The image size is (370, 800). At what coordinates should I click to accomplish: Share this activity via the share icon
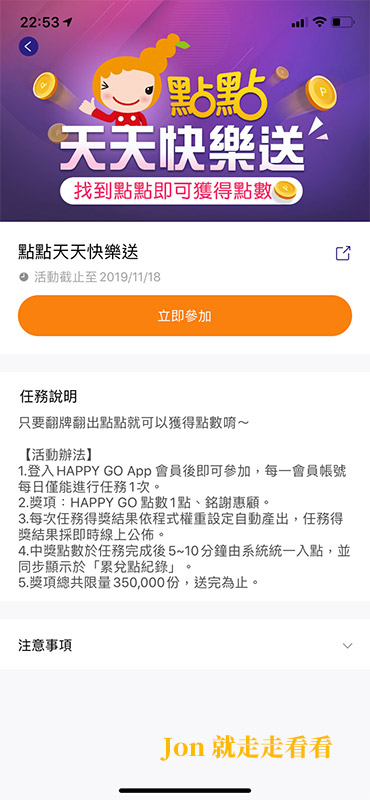pos(343,253)
